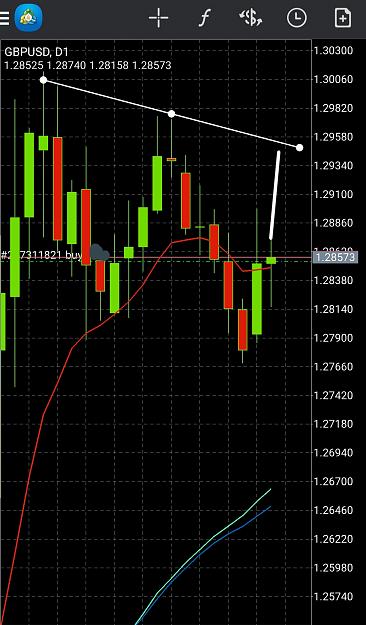Open the indicators function list
The width and height of the screenshot is (366, 625).
[x=204, y=18]
